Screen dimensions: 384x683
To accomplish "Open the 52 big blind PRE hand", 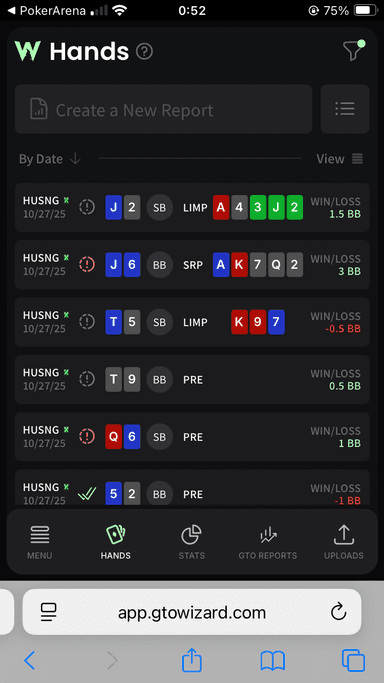I will click(192, 487).
